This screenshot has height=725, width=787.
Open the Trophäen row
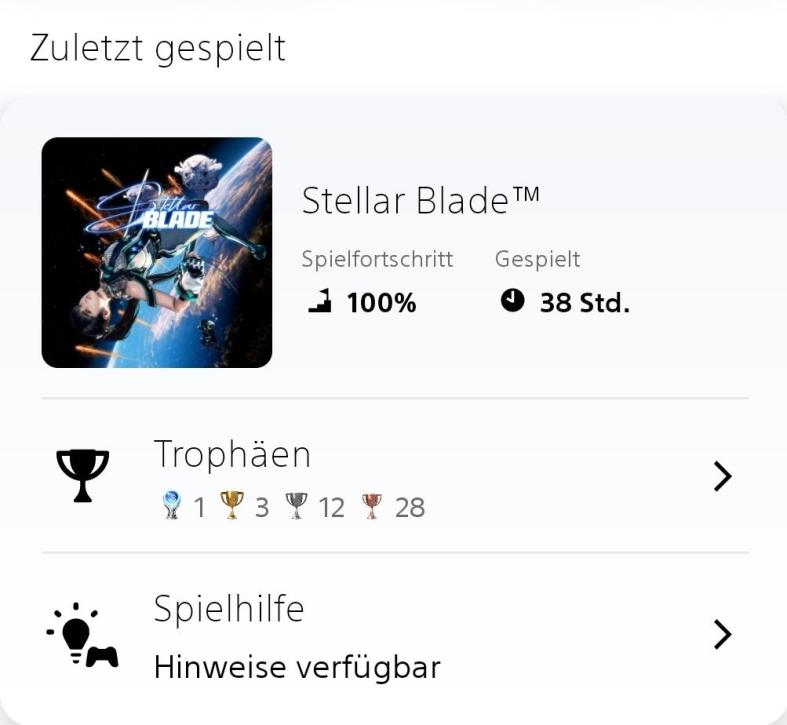(x=394, y=477)
